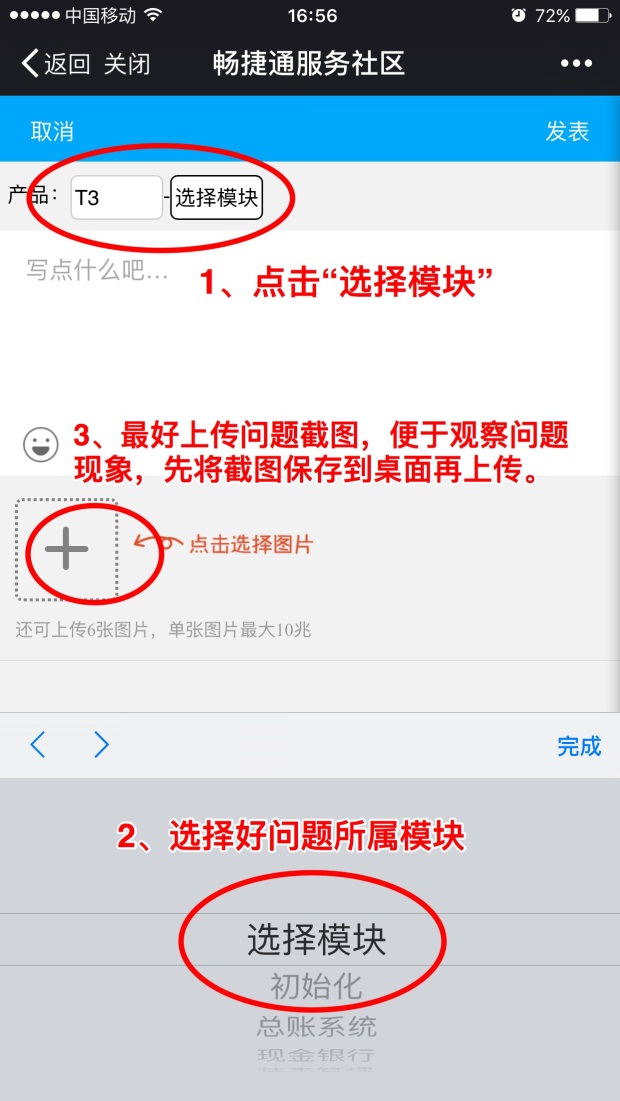Close the webview with 关闭
Screen dimensions: 620x1101
click(x=127, y=64)
